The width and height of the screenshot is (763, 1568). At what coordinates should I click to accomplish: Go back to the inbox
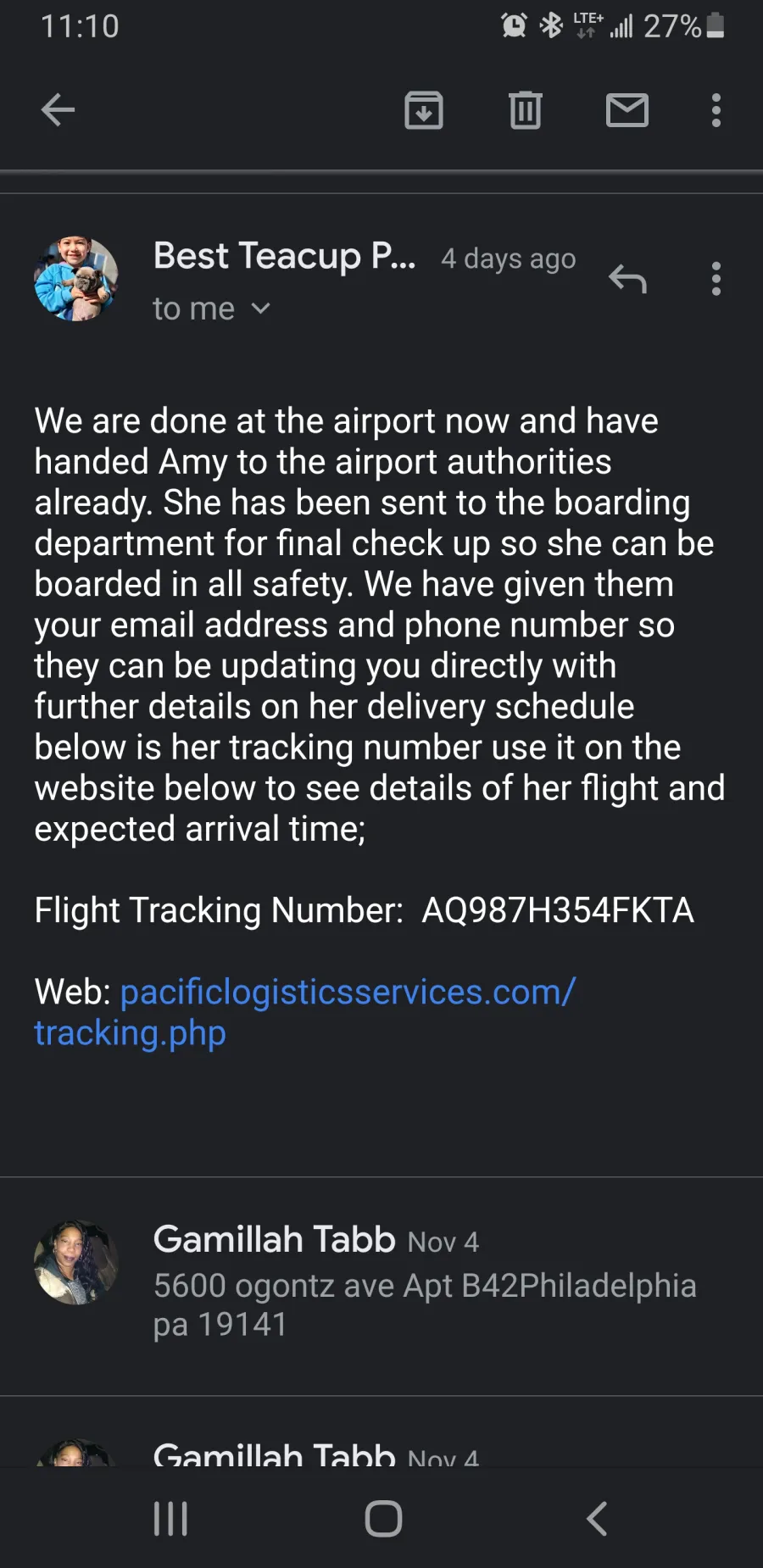click(58, 110)
